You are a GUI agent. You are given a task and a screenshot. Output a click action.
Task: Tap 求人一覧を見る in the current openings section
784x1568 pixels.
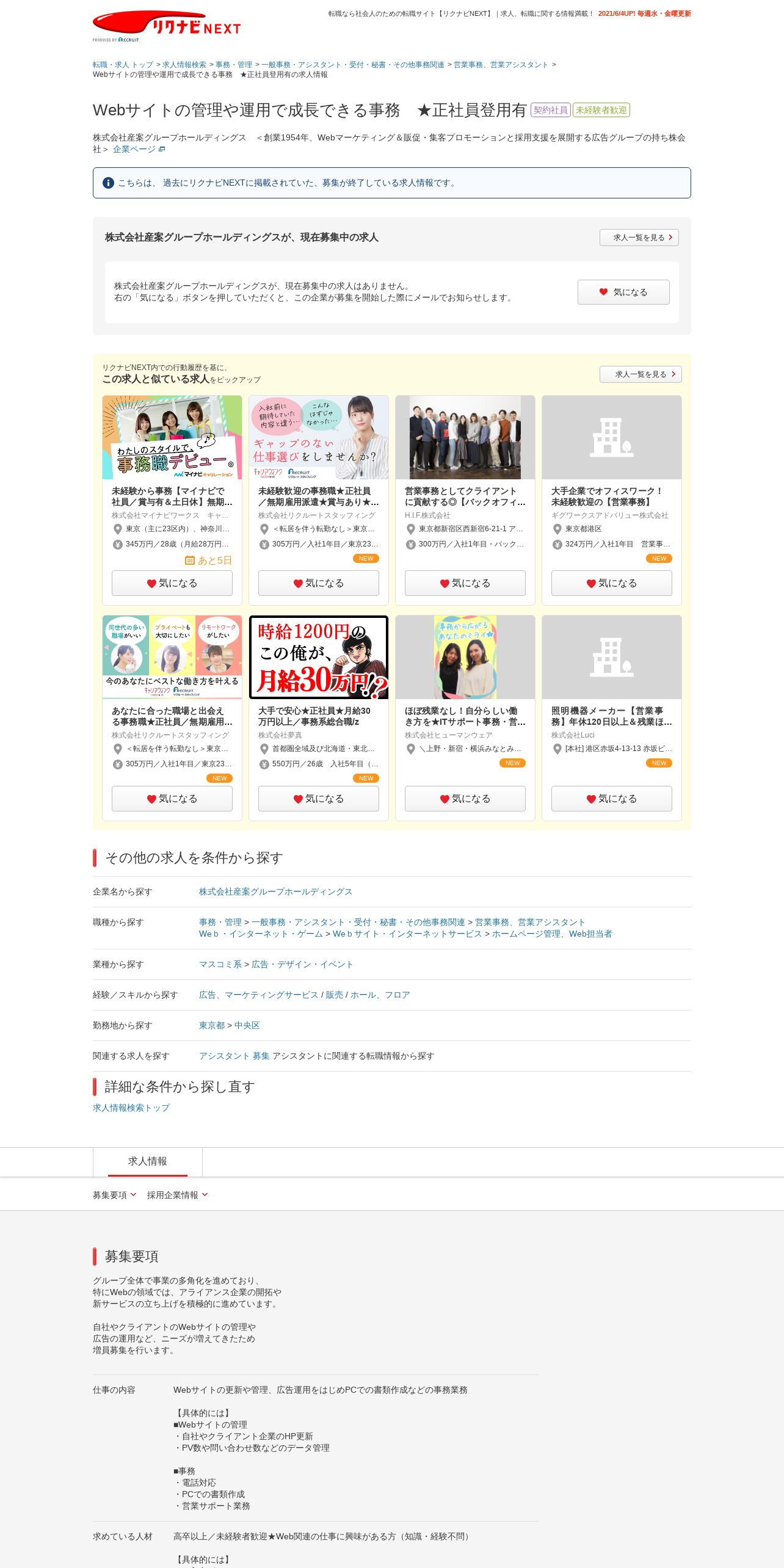(639, 238)
